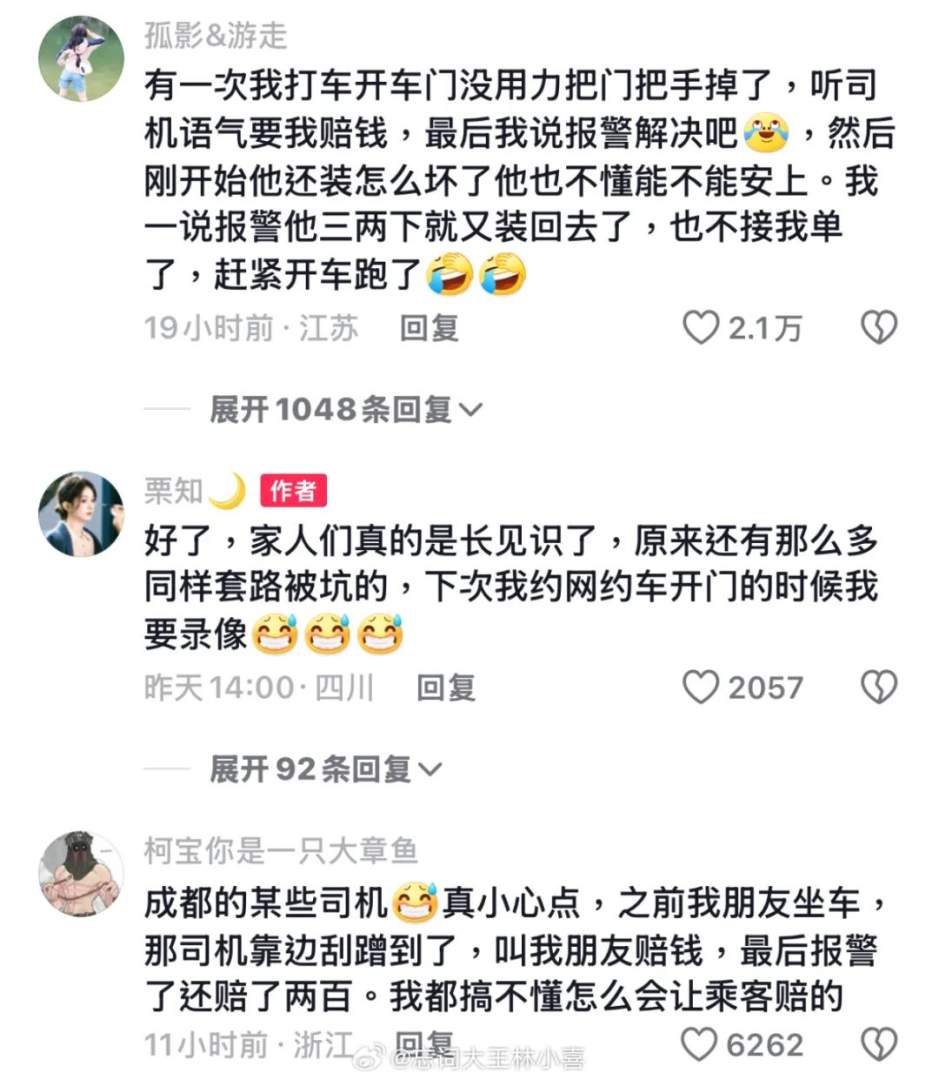Open 孤影&游走's profile picture
939x1080 pixels.
click(80, 58)
